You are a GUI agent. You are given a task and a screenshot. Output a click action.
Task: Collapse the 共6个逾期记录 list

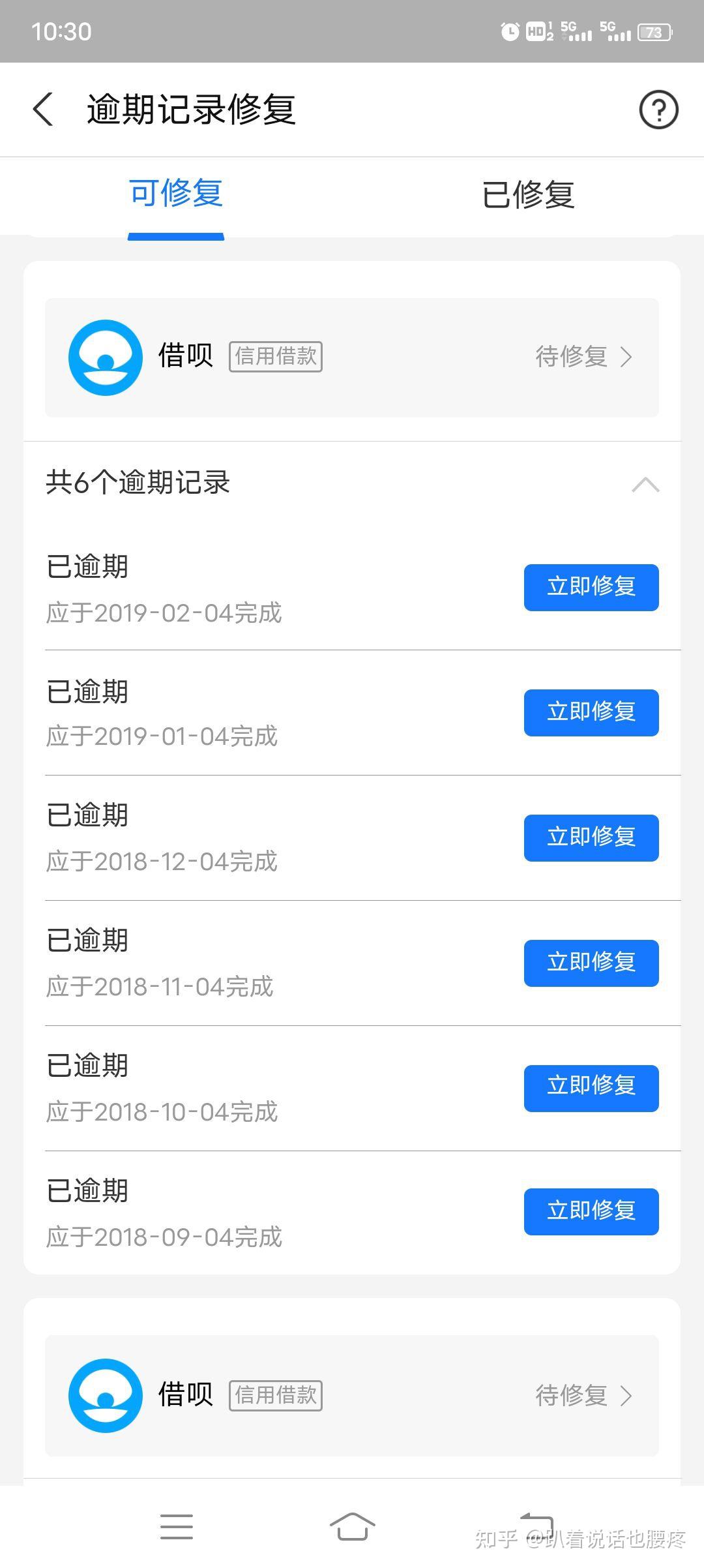[645, 485]
